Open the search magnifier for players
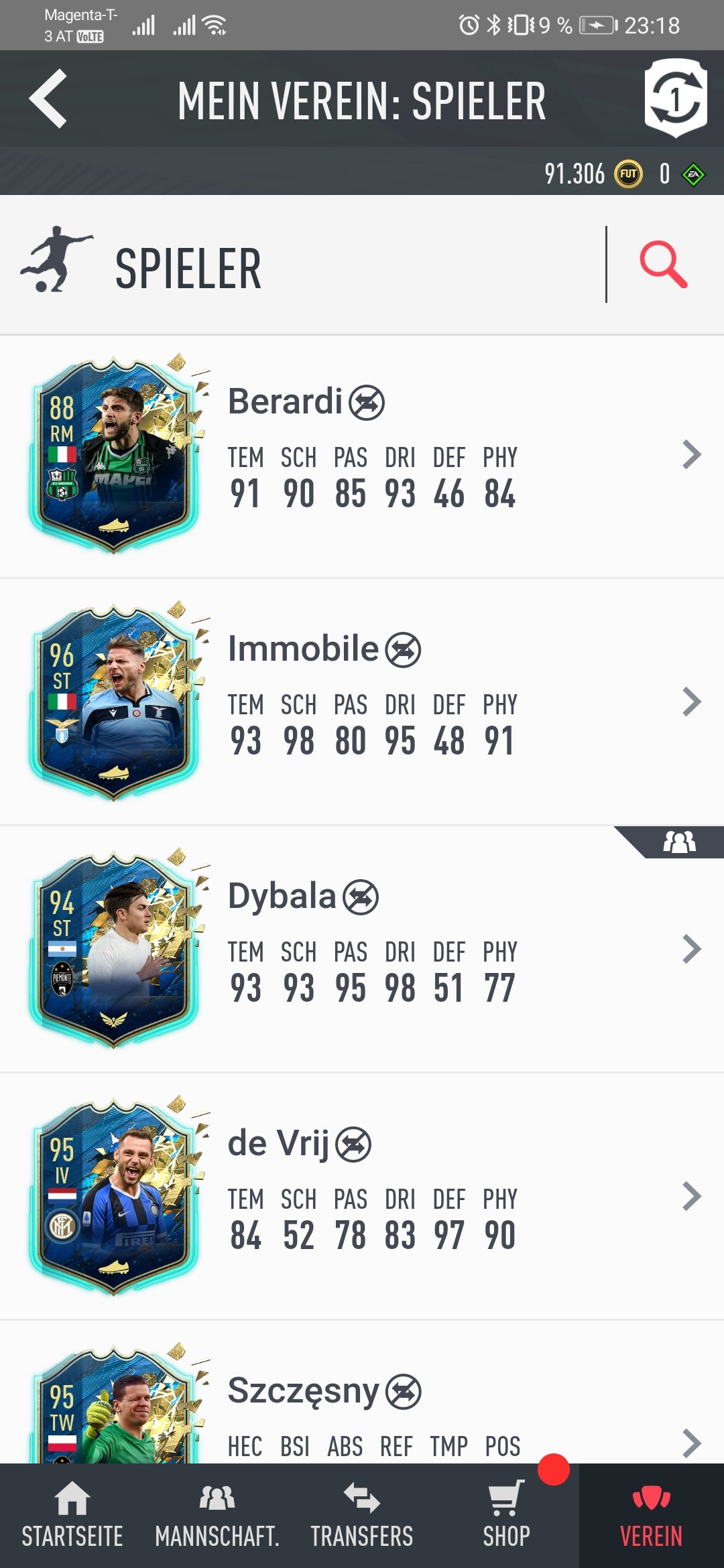 (663, 265)
